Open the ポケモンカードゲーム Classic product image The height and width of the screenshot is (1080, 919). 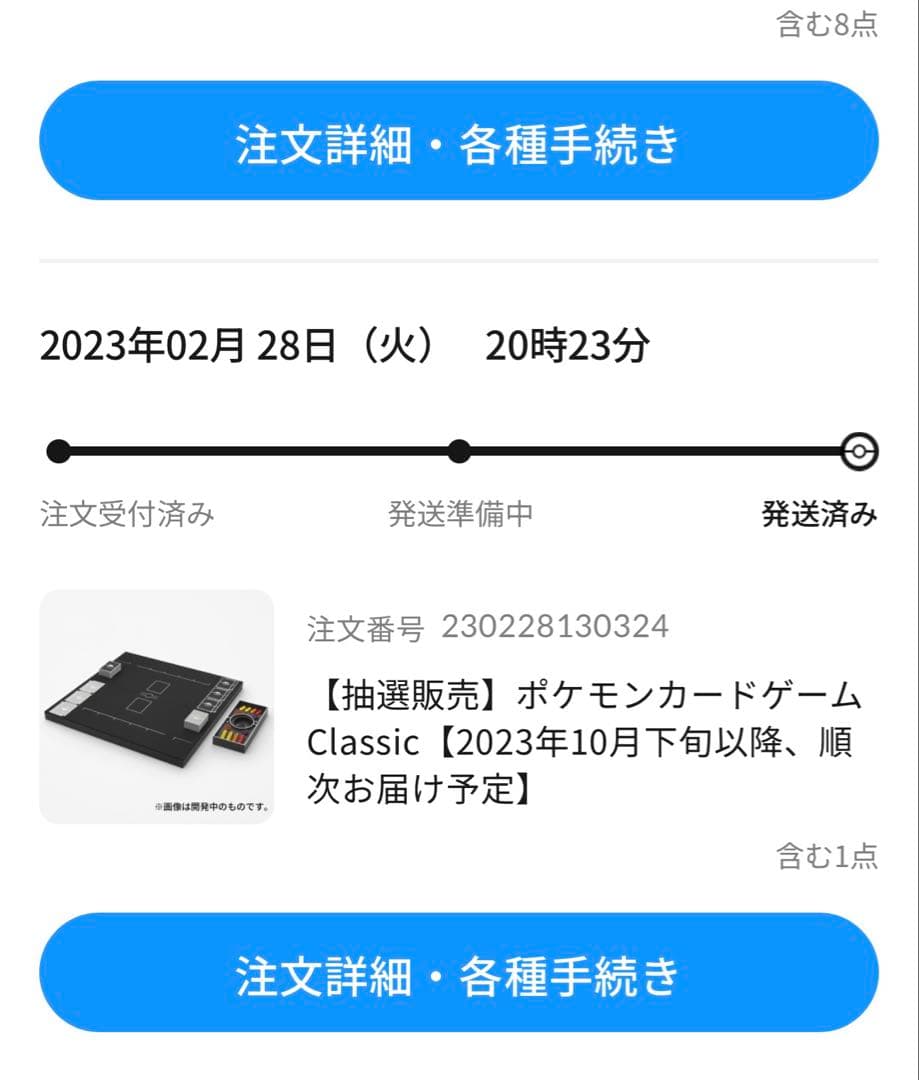tap(157, 707)
